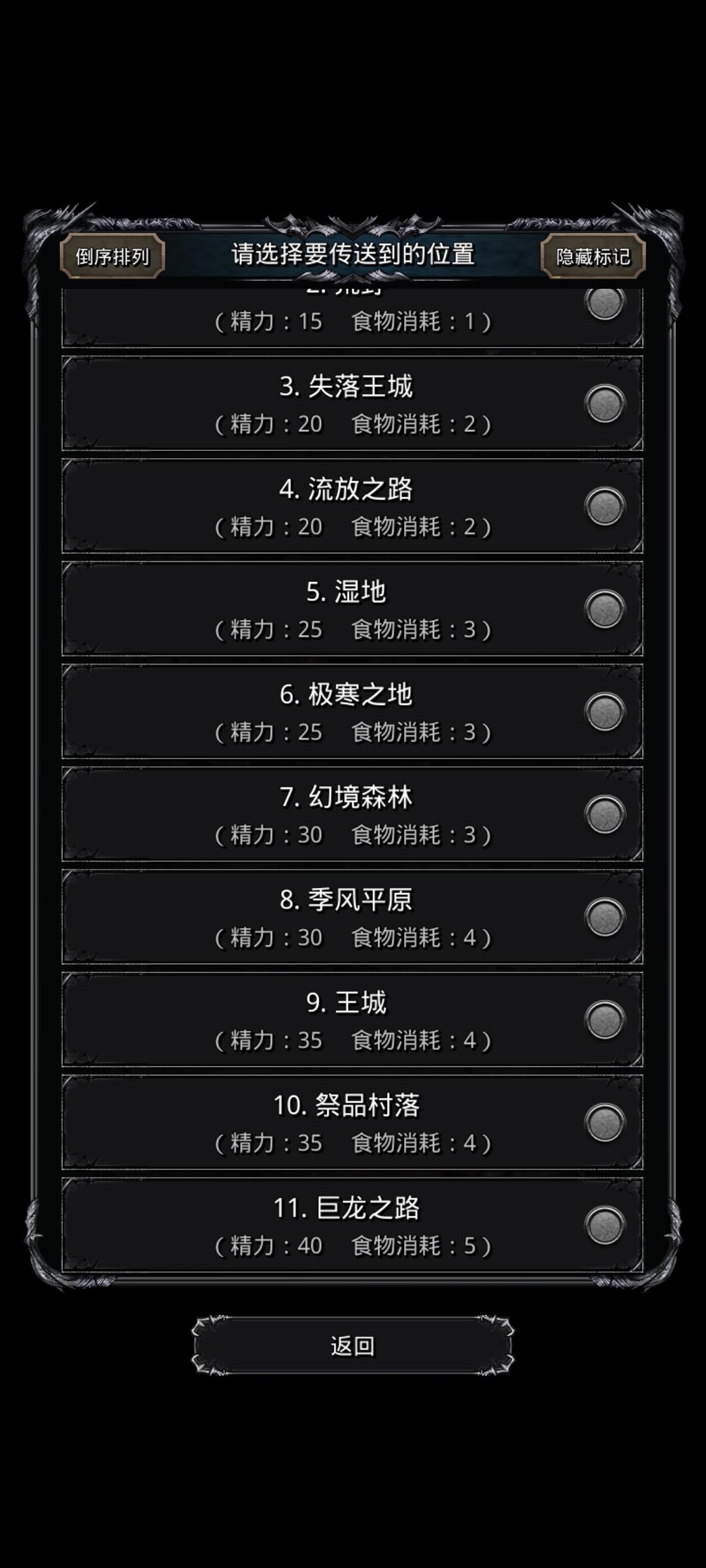
Task: Mark the circle beside 流放之路
Action: 605,505
